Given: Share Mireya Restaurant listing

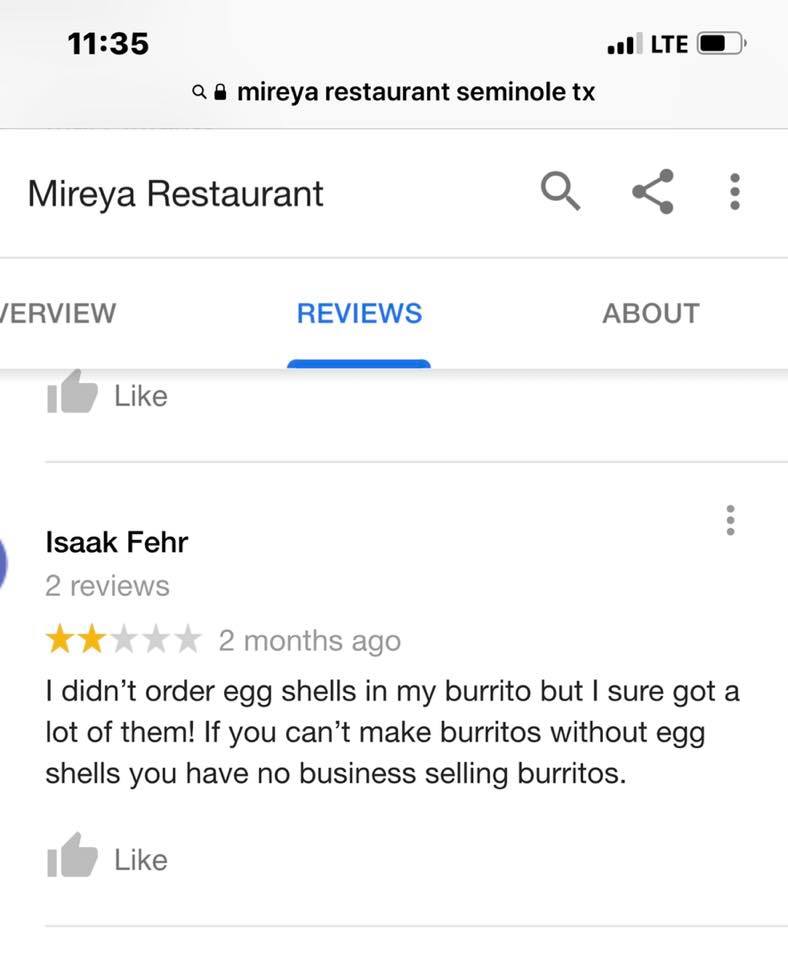Looking at the screenshot, I should 652,191.
